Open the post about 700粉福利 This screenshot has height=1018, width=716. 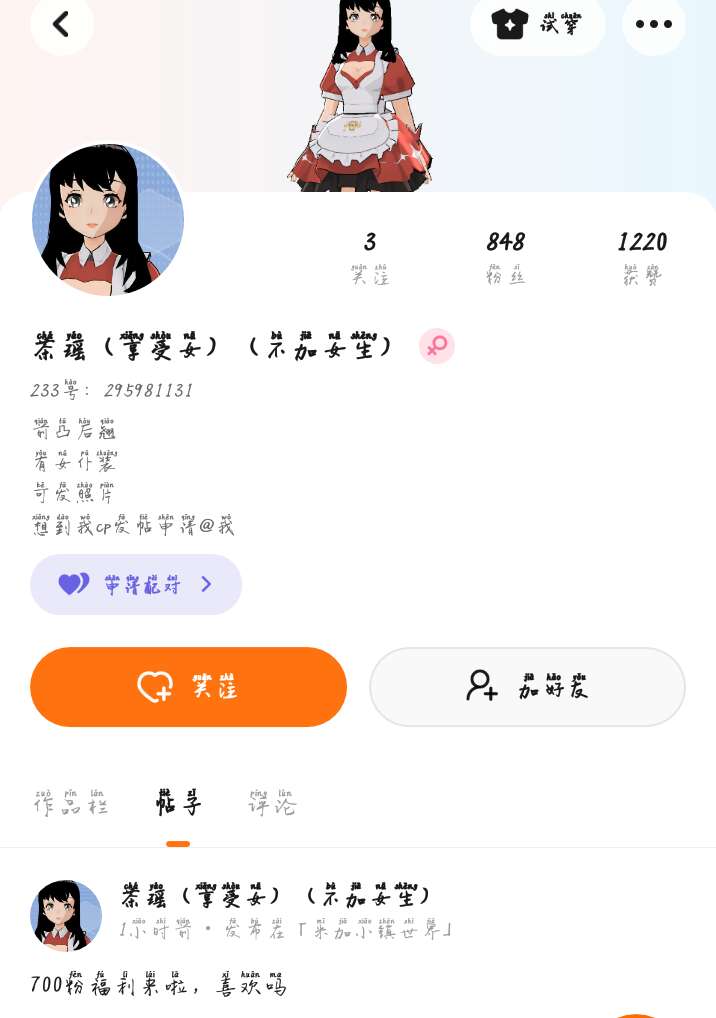(158, 985)
